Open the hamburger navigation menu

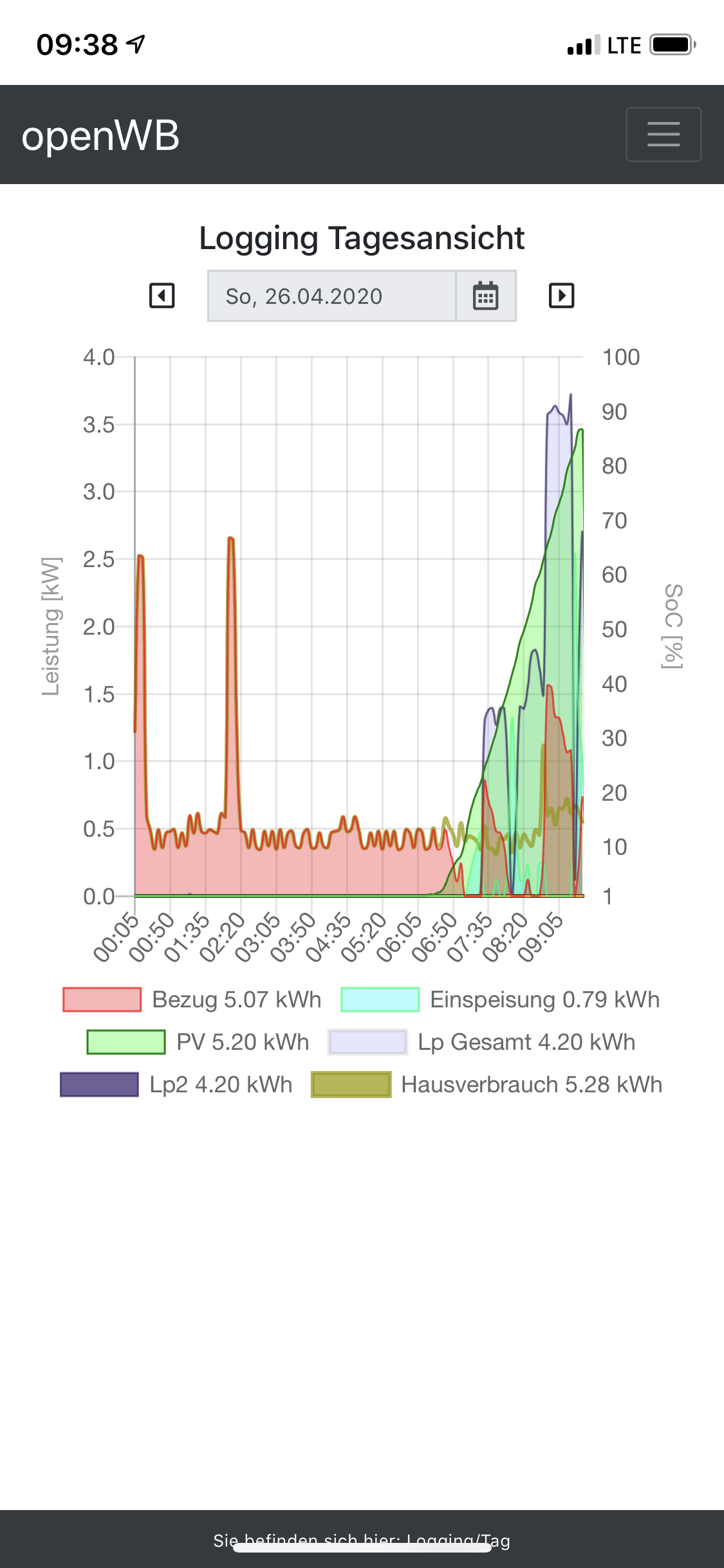(x=663, y=135)
